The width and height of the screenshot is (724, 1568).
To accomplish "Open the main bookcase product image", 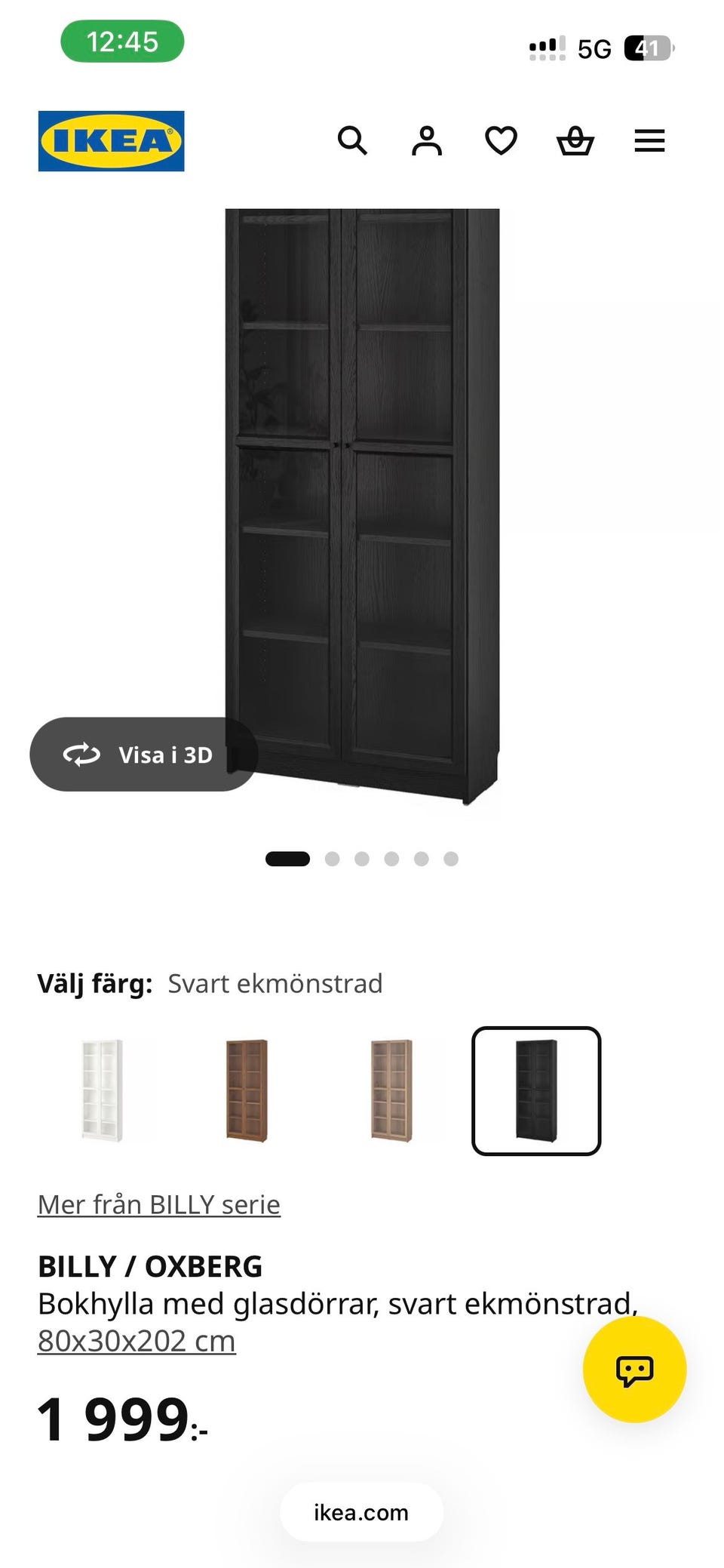I will click(363, 507).
